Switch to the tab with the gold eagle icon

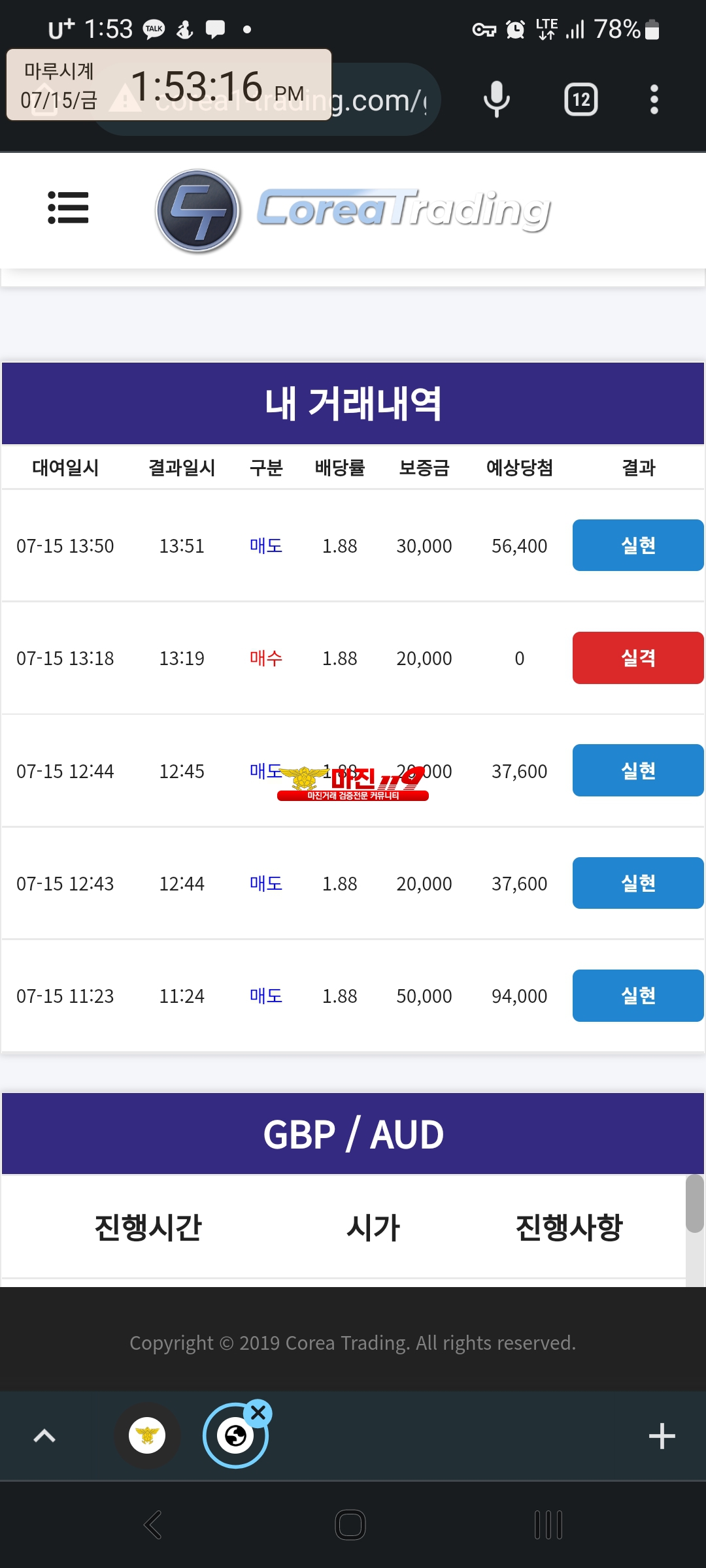point(147,1435)
